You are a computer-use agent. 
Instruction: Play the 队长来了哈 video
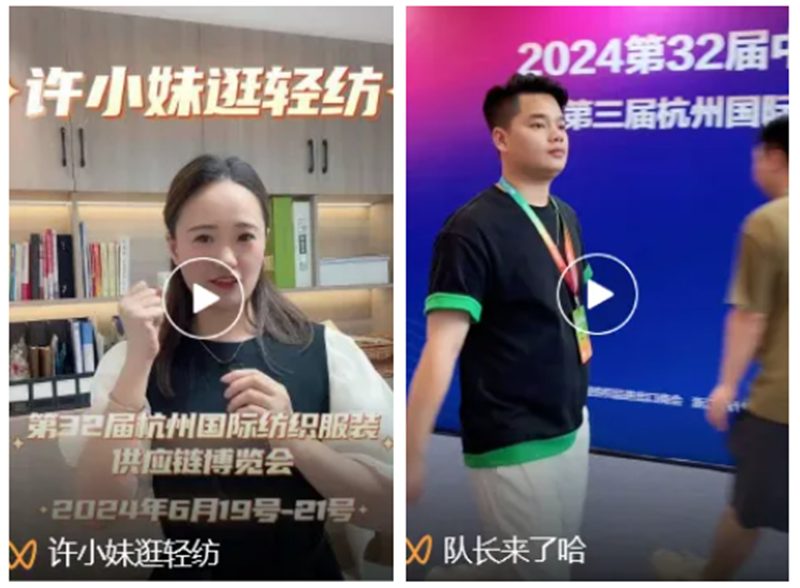point(597,294)
